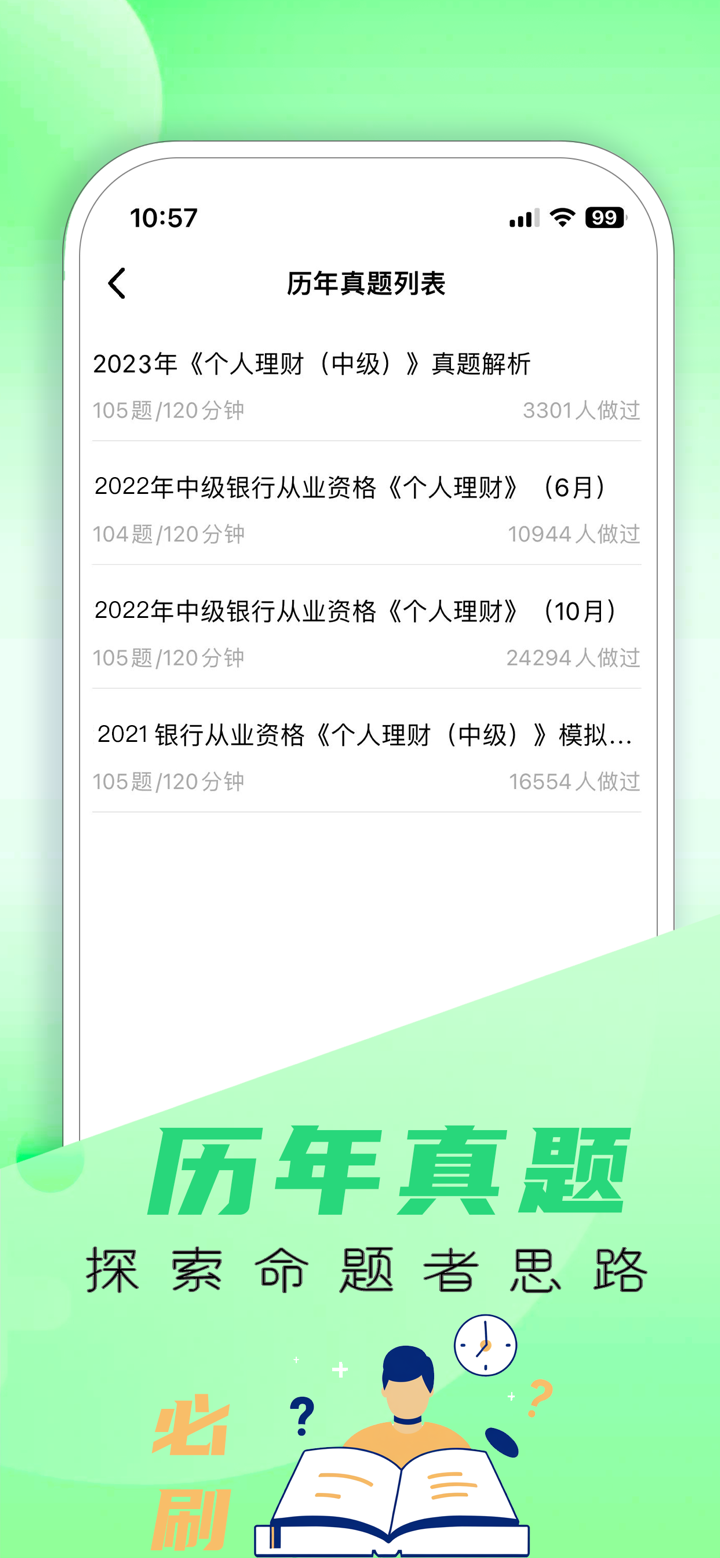Open the 2023年《个人理财（中级）》真题解析 exam
720x1558 pixels.
click(313, 363)
